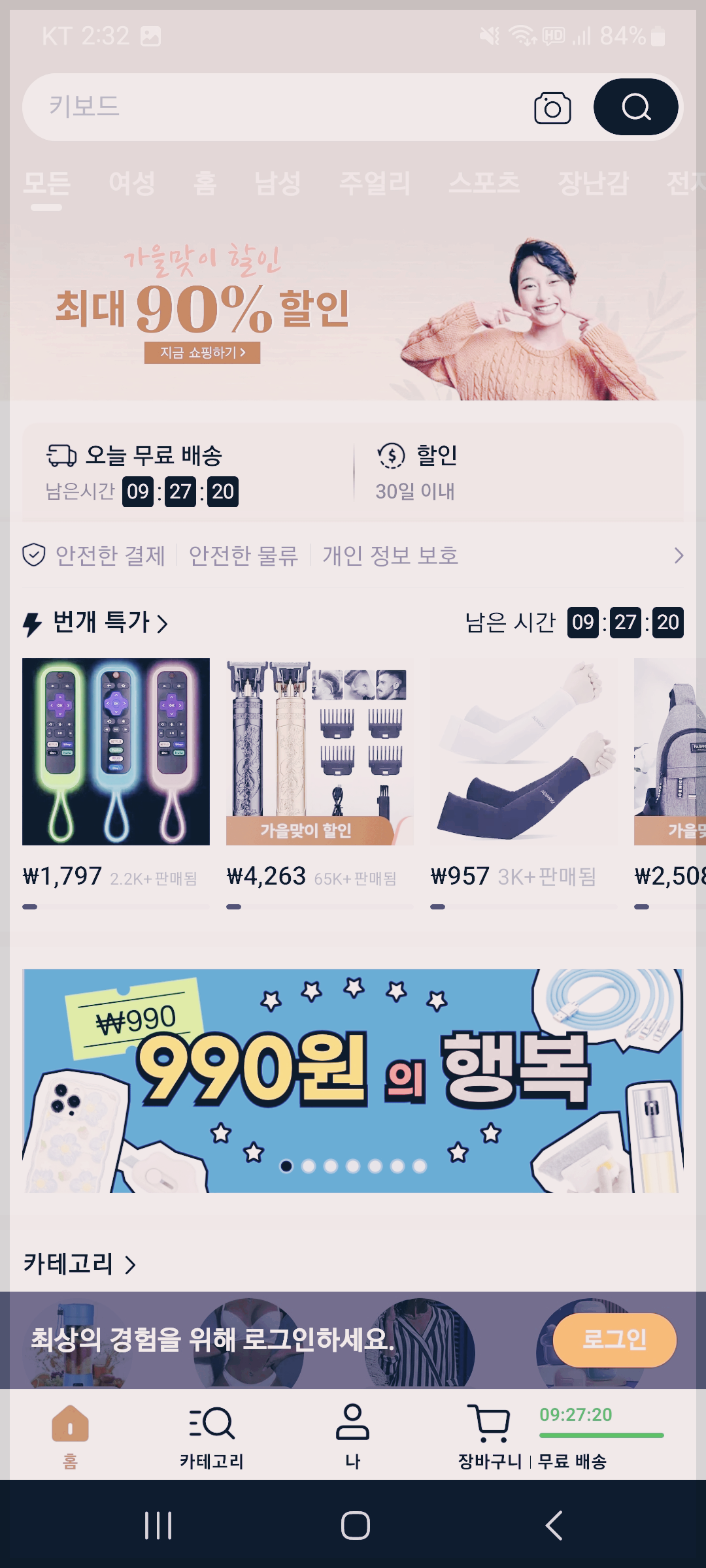The height and width of the screenshot is (1568, 706).
Task: Tap the 지금 쇼핑하기 banner button
Action: click(202, 353)
